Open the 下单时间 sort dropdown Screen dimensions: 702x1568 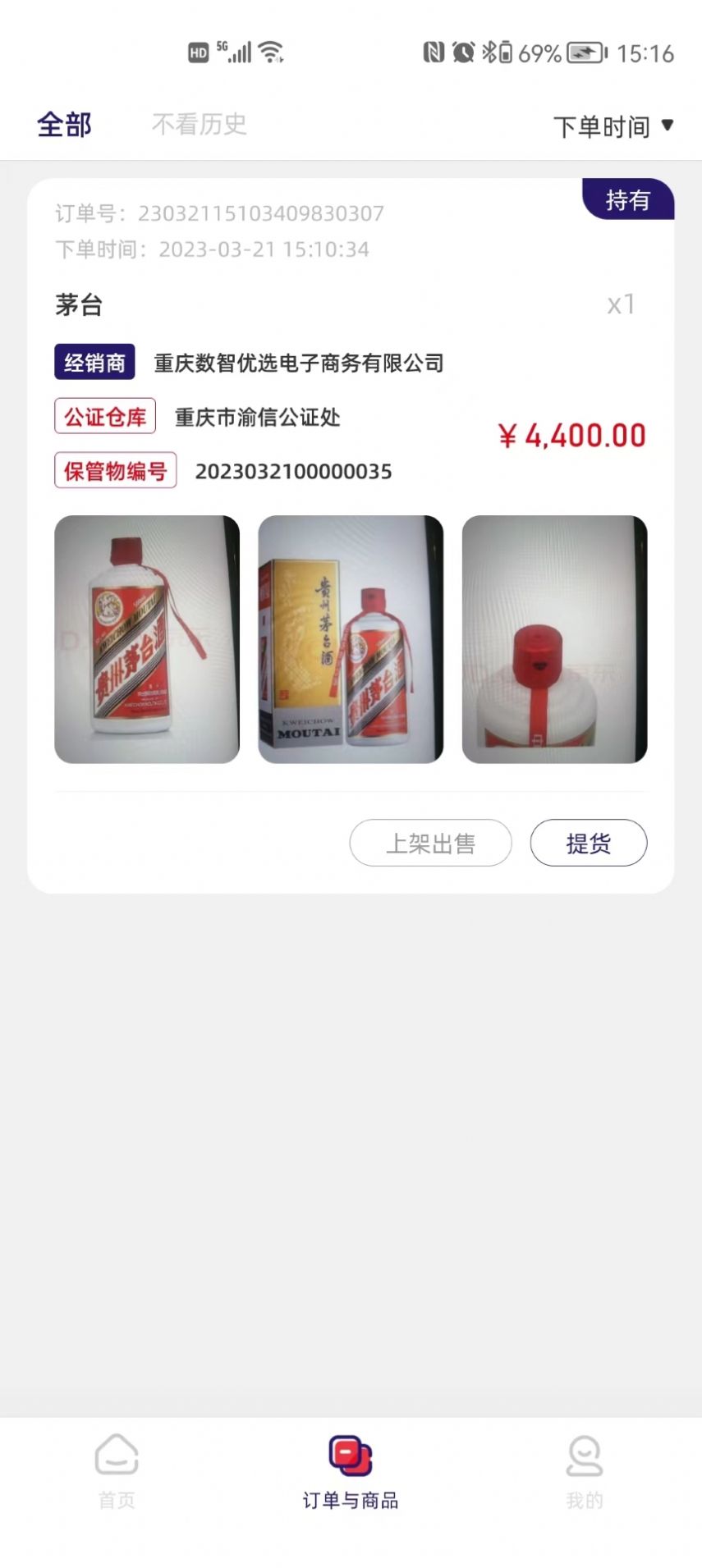(x=613, y=125)
